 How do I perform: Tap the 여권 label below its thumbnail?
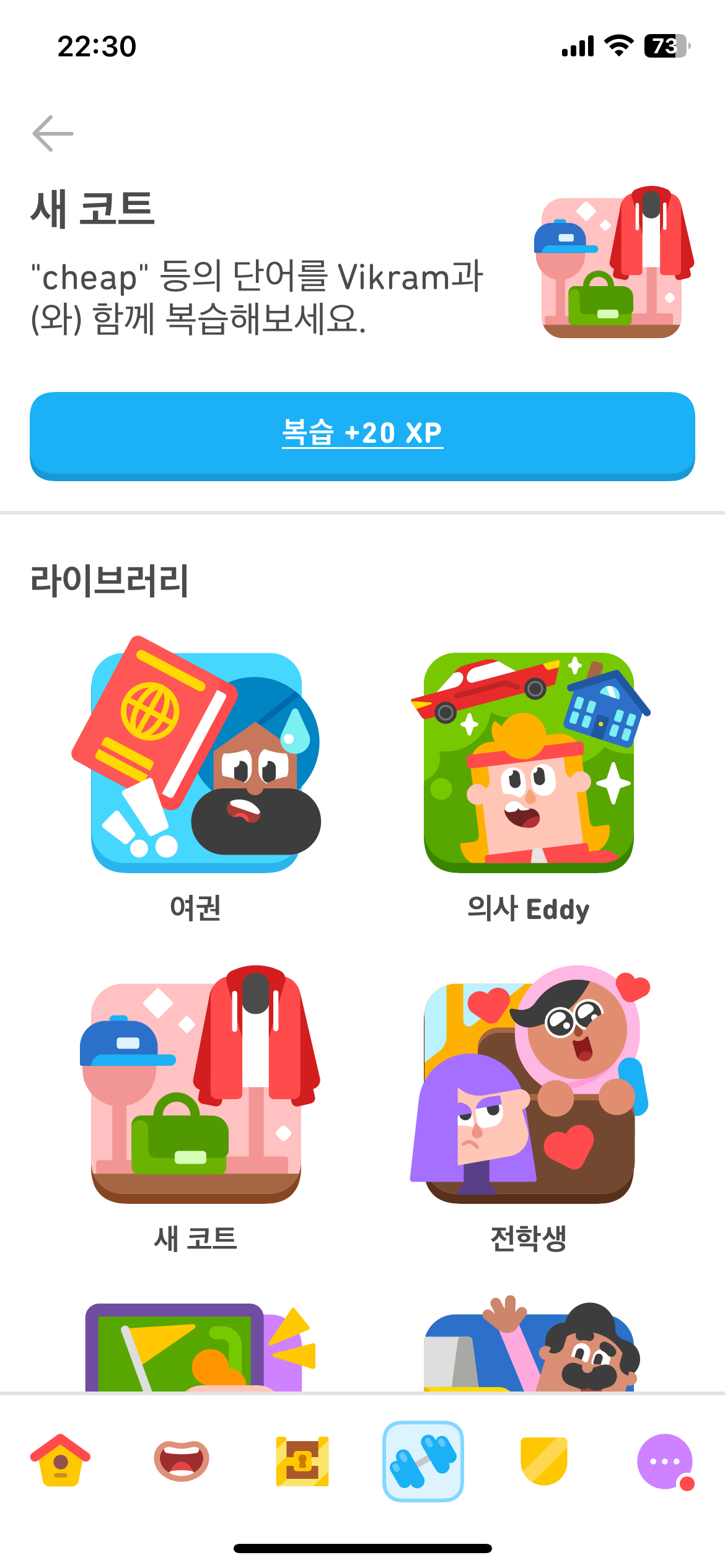(x=196, y=909)
